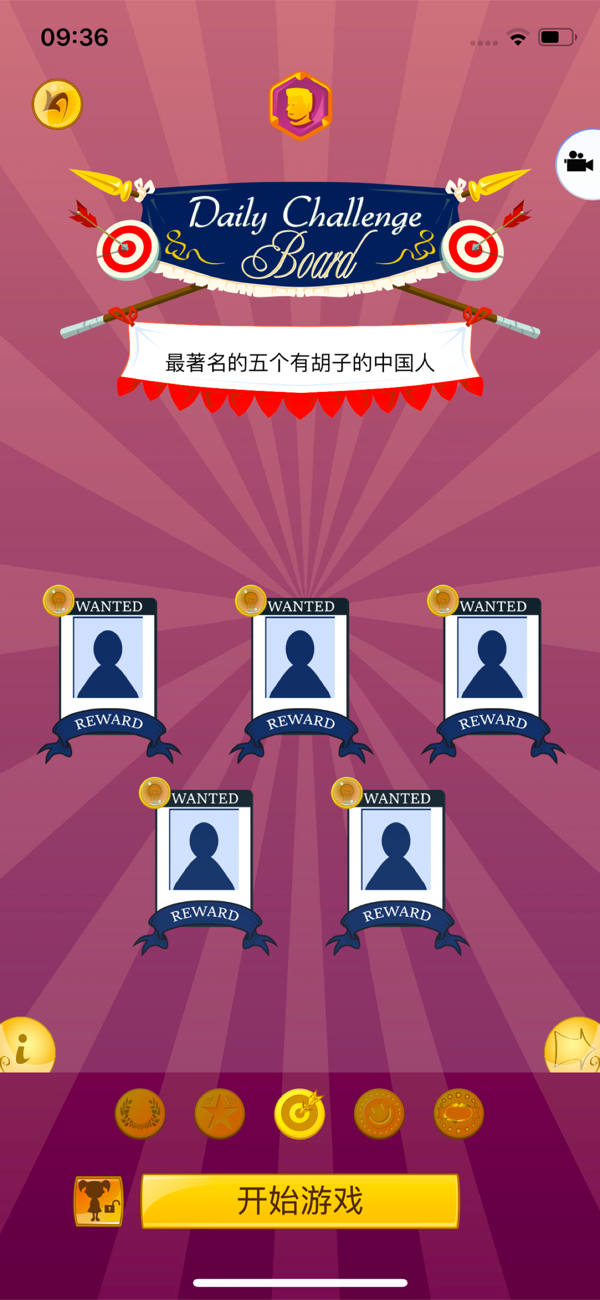Select the smiley face coin

380,1113
